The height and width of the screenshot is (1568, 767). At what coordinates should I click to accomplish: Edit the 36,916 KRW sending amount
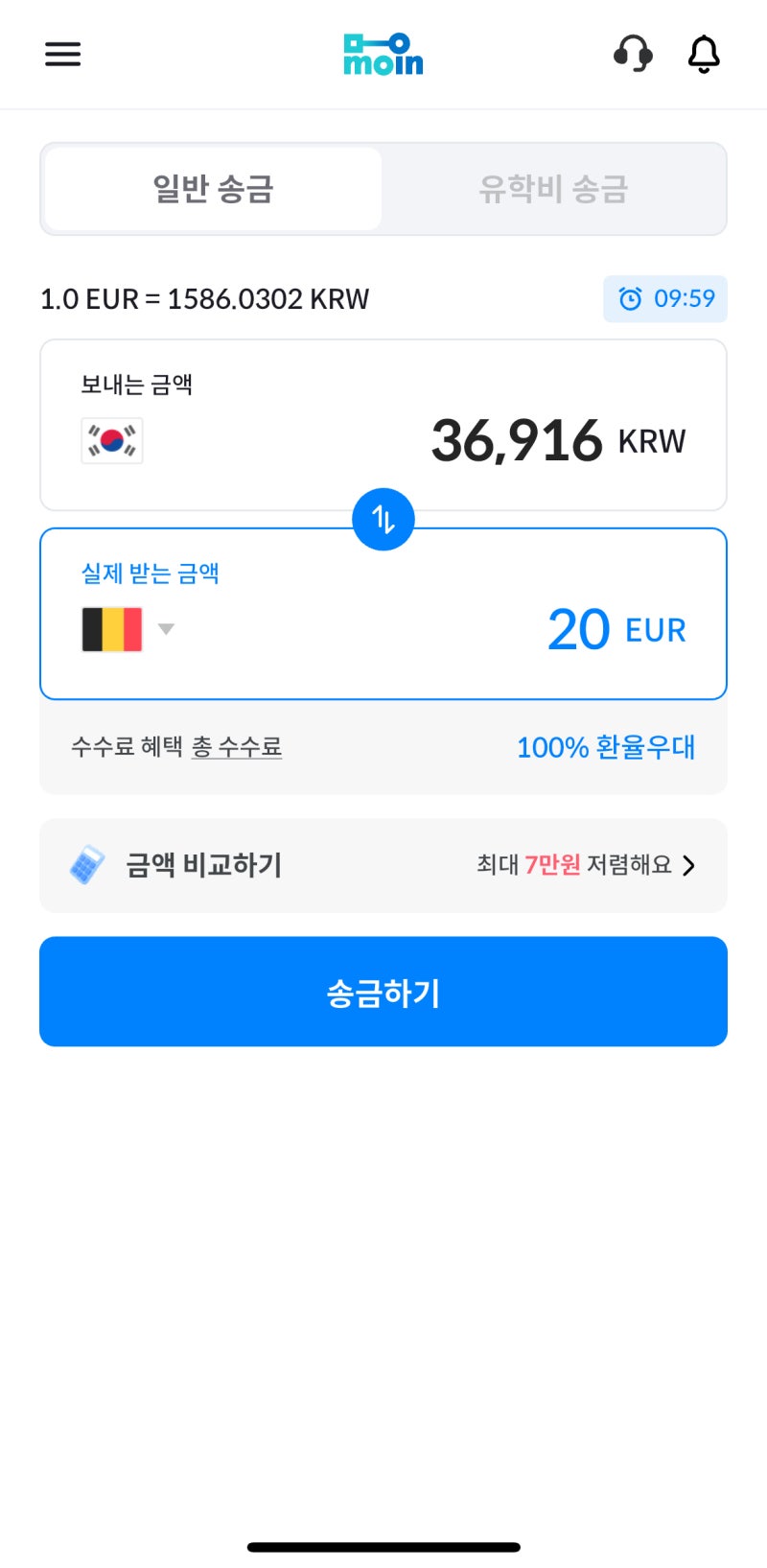pos(516,440)
